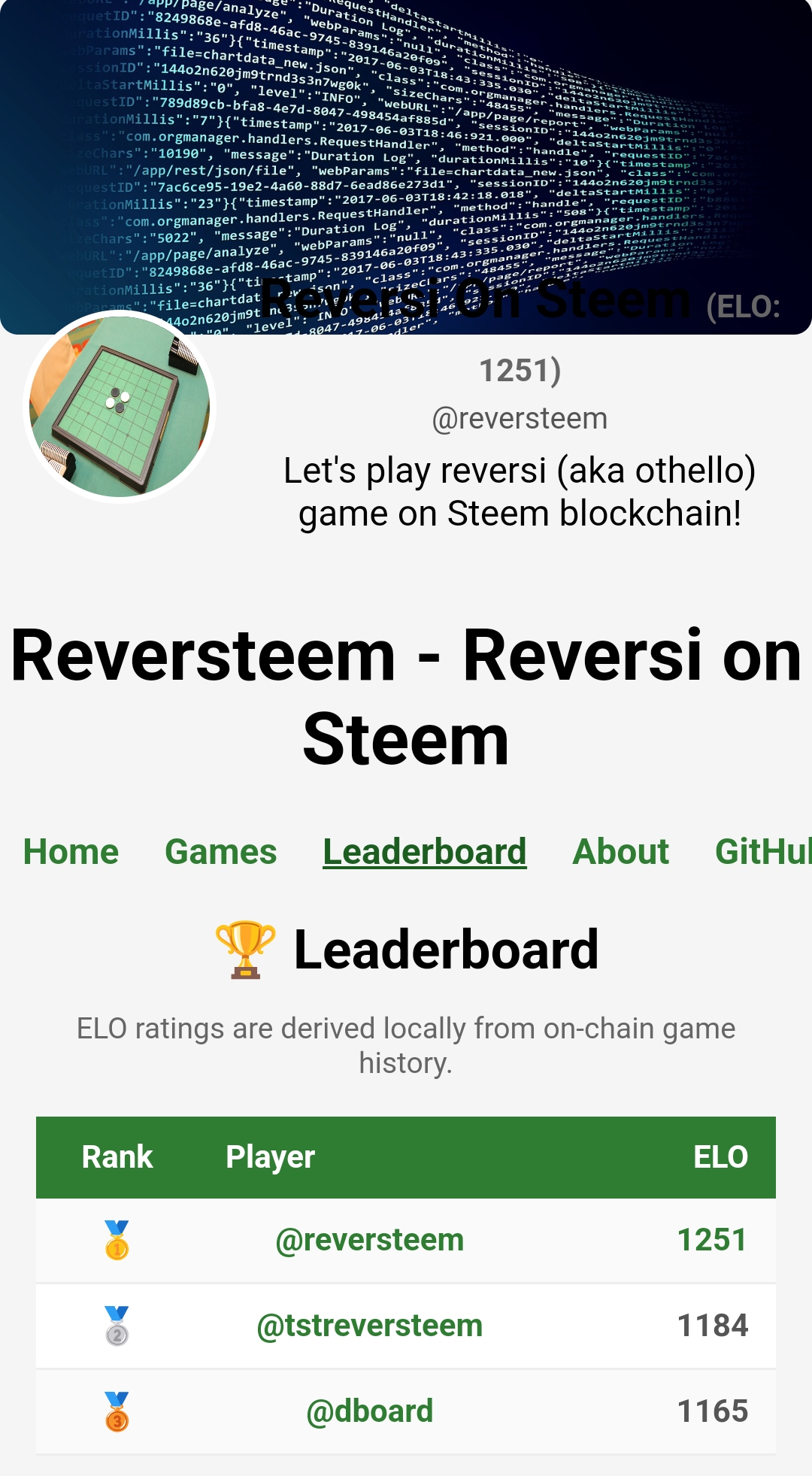Viewport: 812px width, 1476px height.
Task: Select the Leaderboard nav link
Action: [x=425, y=852]
